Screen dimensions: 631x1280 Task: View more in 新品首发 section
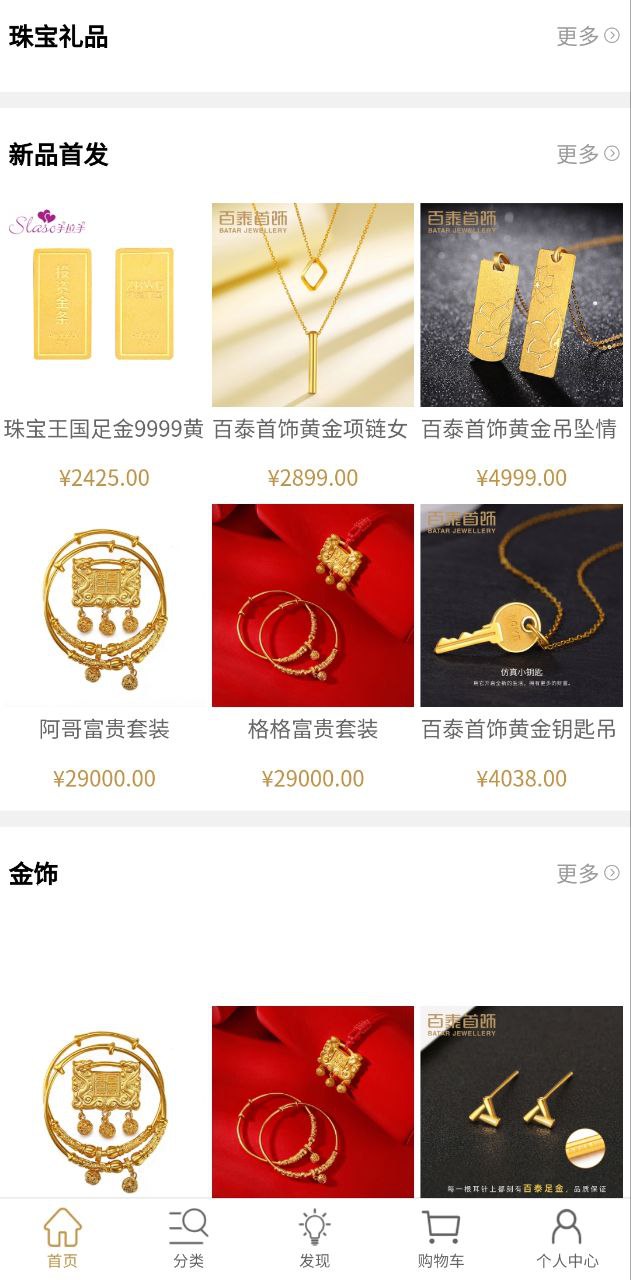click(x=587, y=154)
